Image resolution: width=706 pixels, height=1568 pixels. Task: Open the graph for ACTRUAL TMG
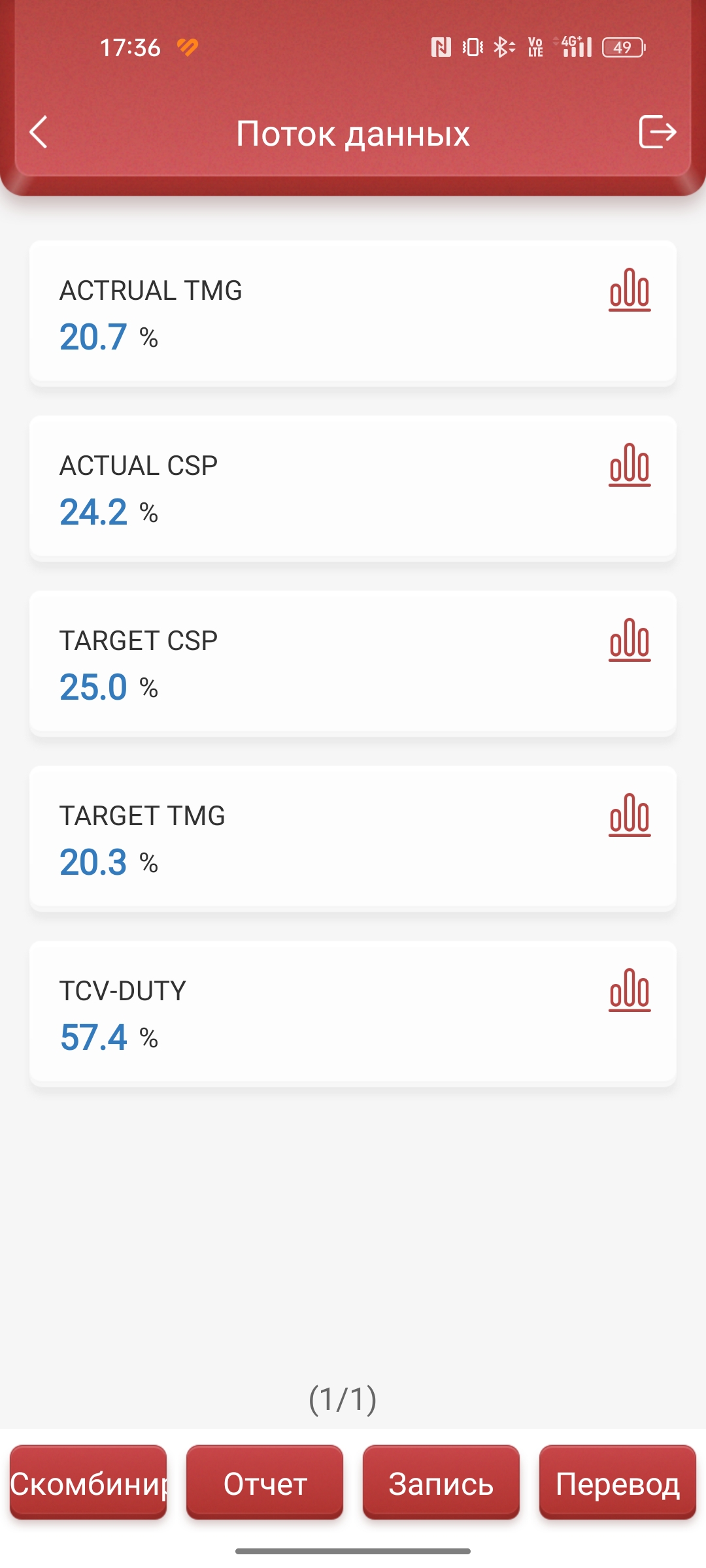click(630, 290)
